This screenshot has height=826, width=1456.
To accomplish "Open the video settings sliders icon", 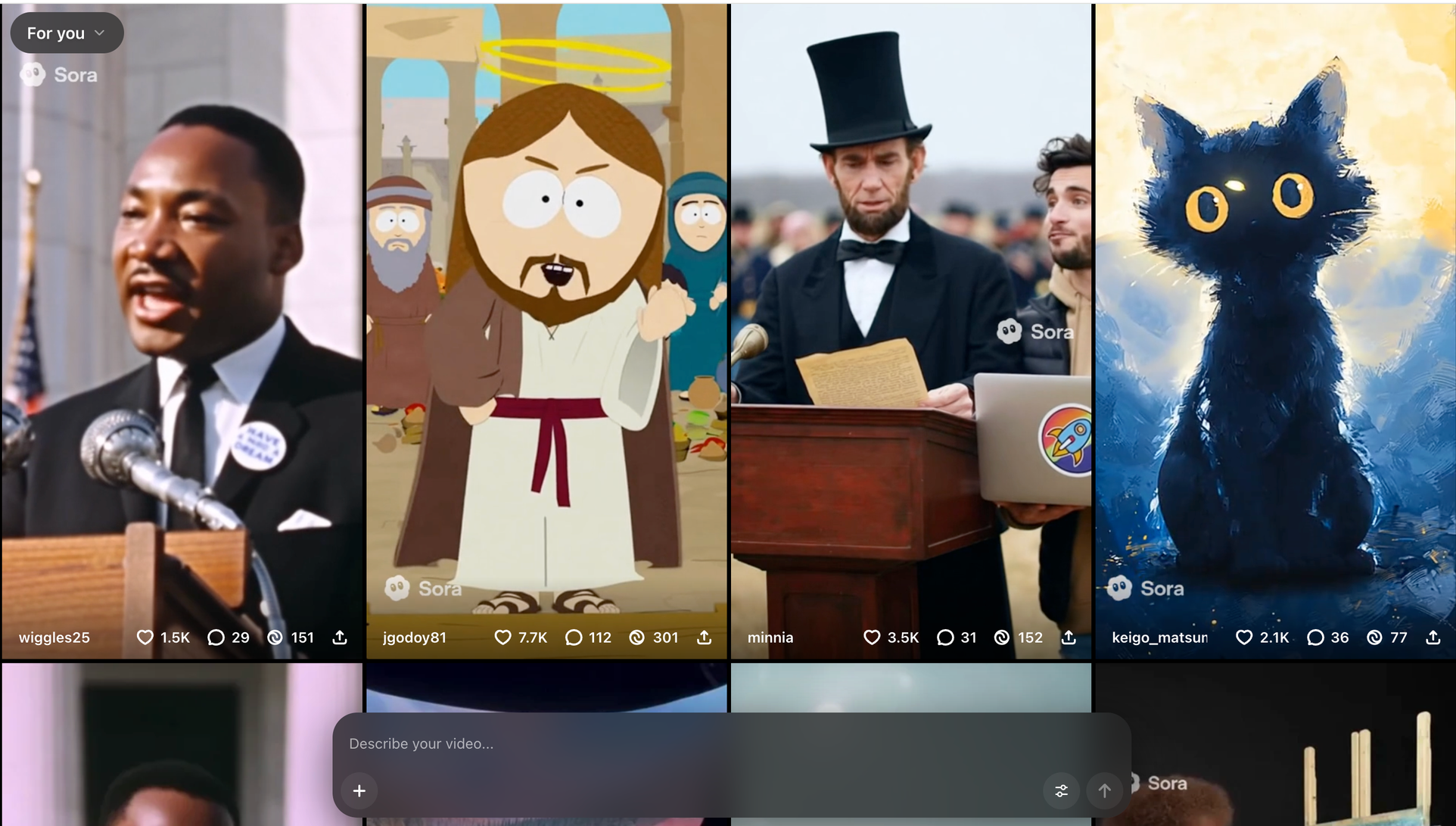I will pos(1062,790).
